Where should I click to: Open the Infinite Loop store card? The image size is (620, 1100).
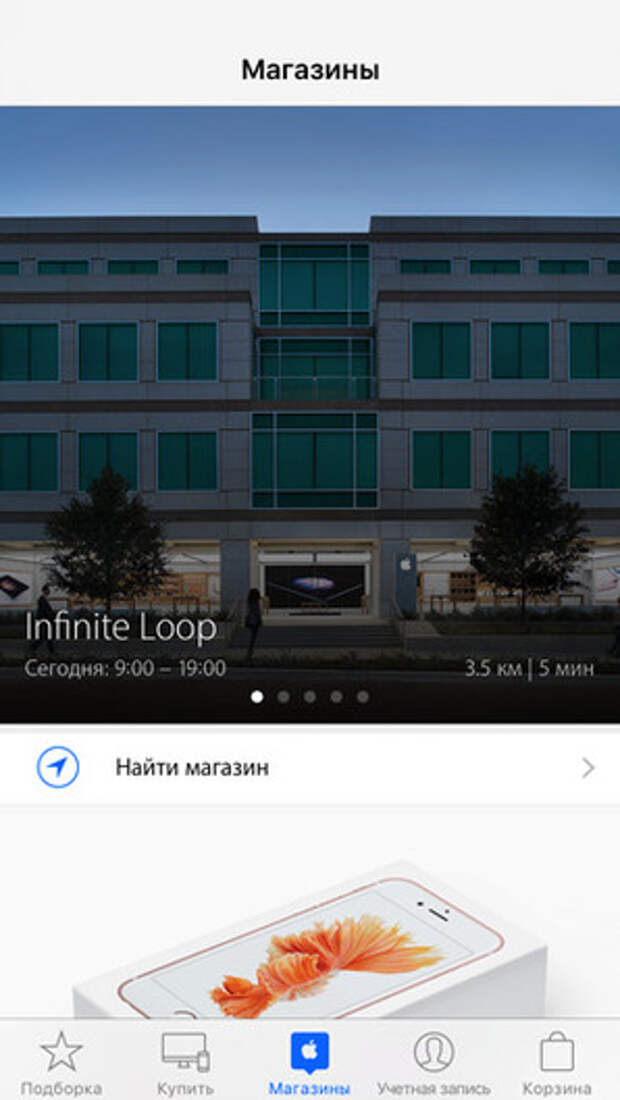(310, 420)
